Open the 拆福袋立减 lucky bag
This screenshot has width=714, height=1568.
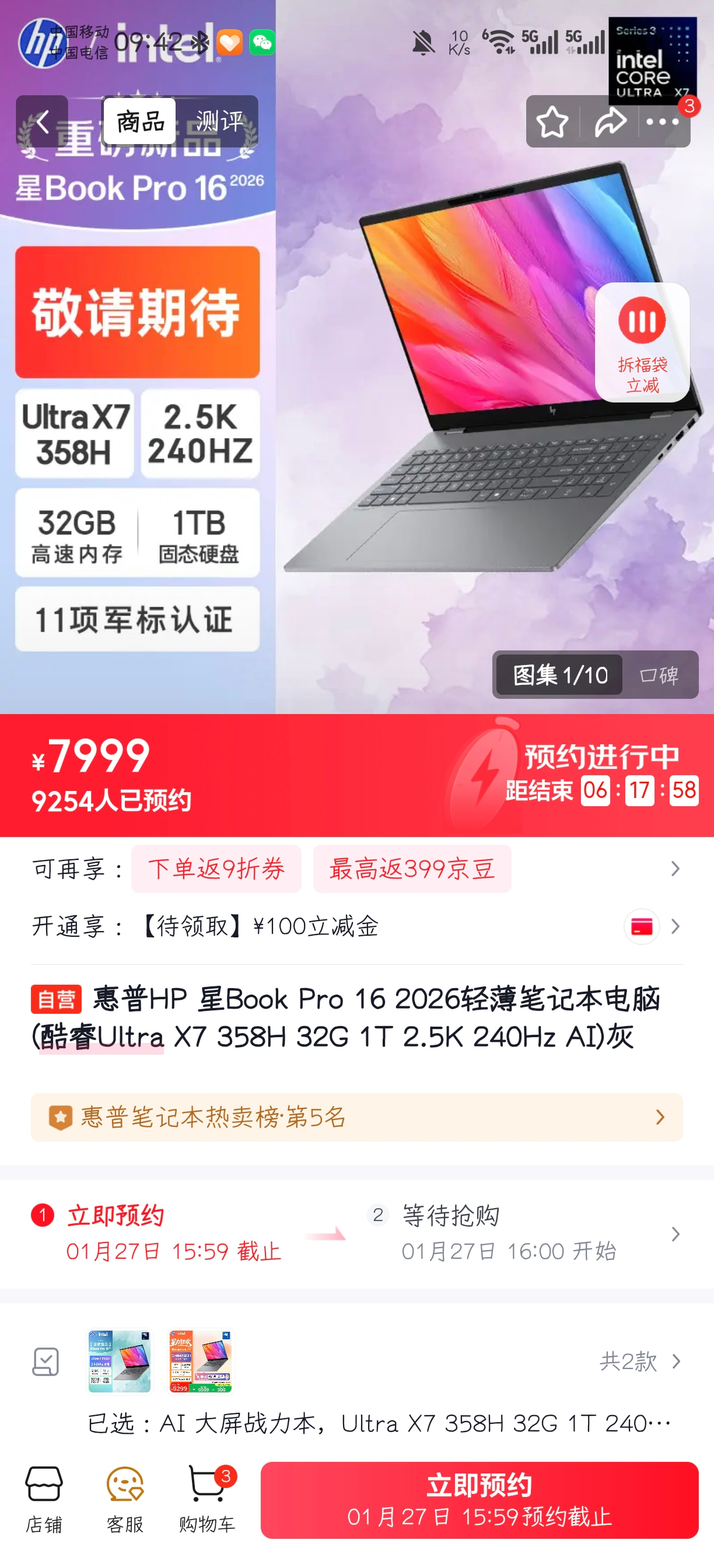click(x=642, y=342)
